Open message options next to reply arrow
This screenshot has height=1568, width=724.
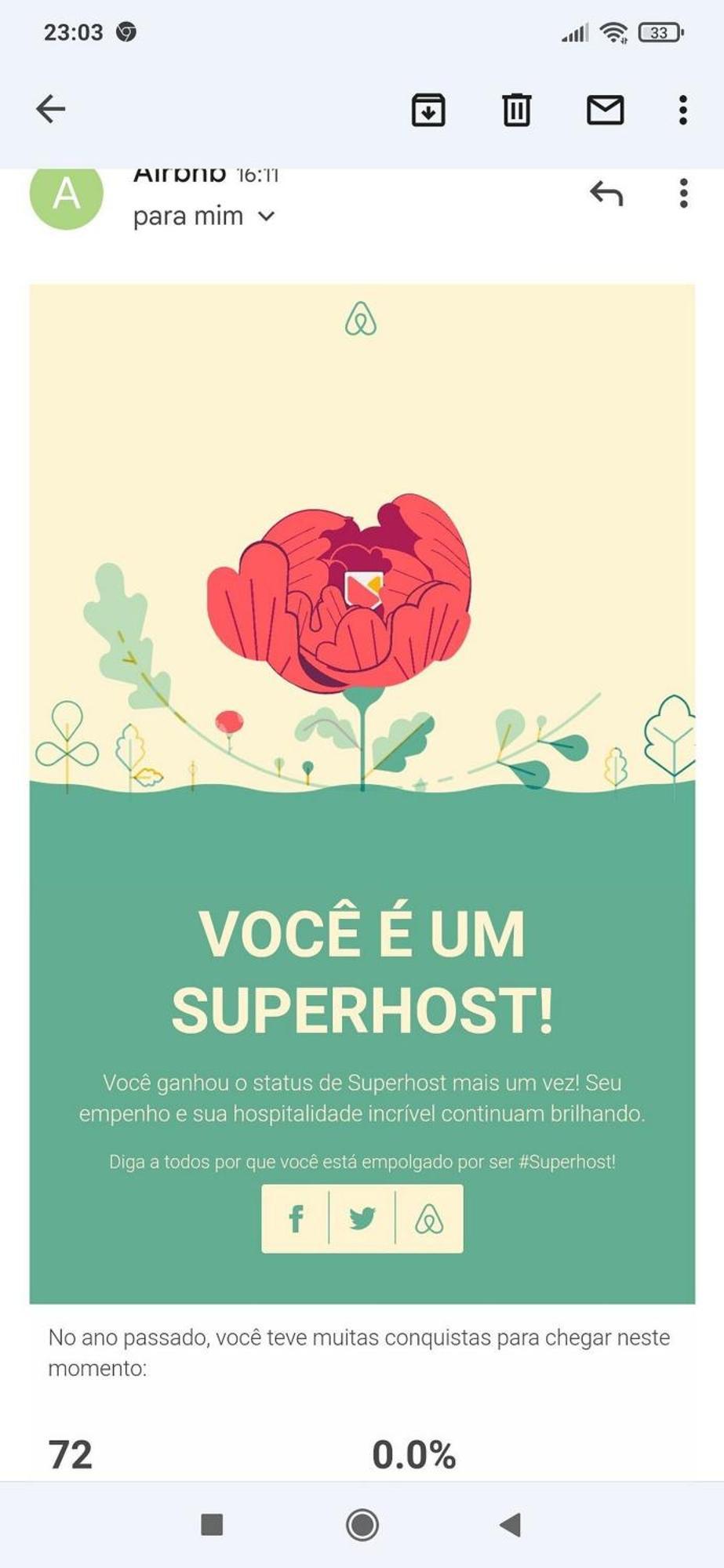pos(683,193)
